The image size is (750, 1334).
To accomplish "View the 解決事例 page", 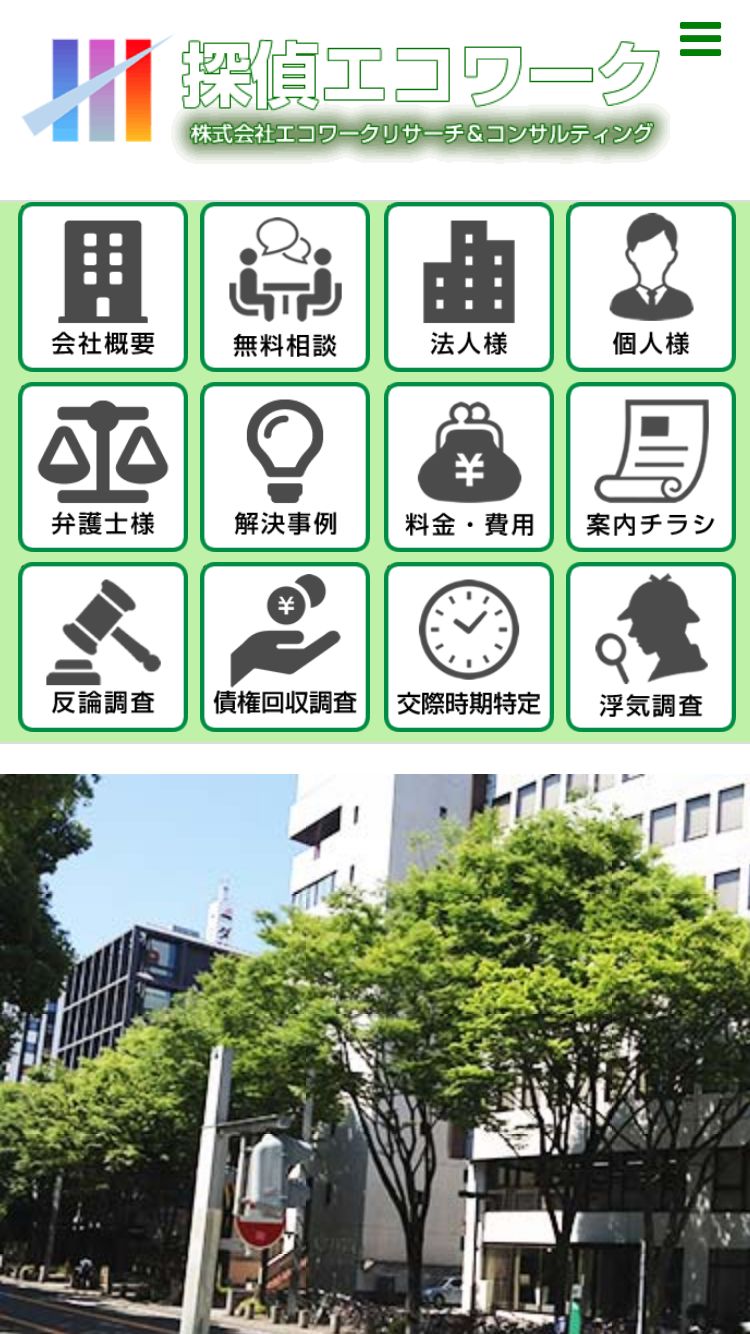I will pos(285,467).
